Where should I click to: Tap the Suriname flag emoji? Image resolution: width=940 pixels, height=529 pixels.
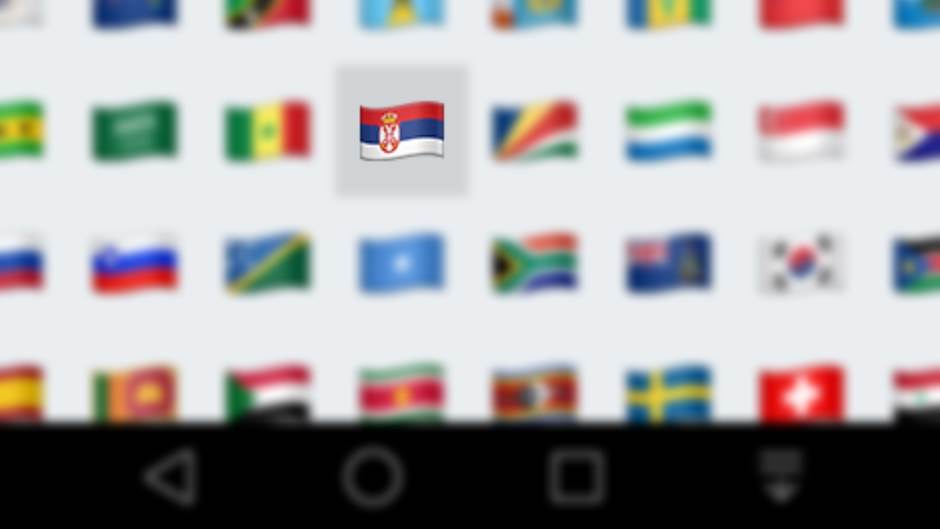401,394
